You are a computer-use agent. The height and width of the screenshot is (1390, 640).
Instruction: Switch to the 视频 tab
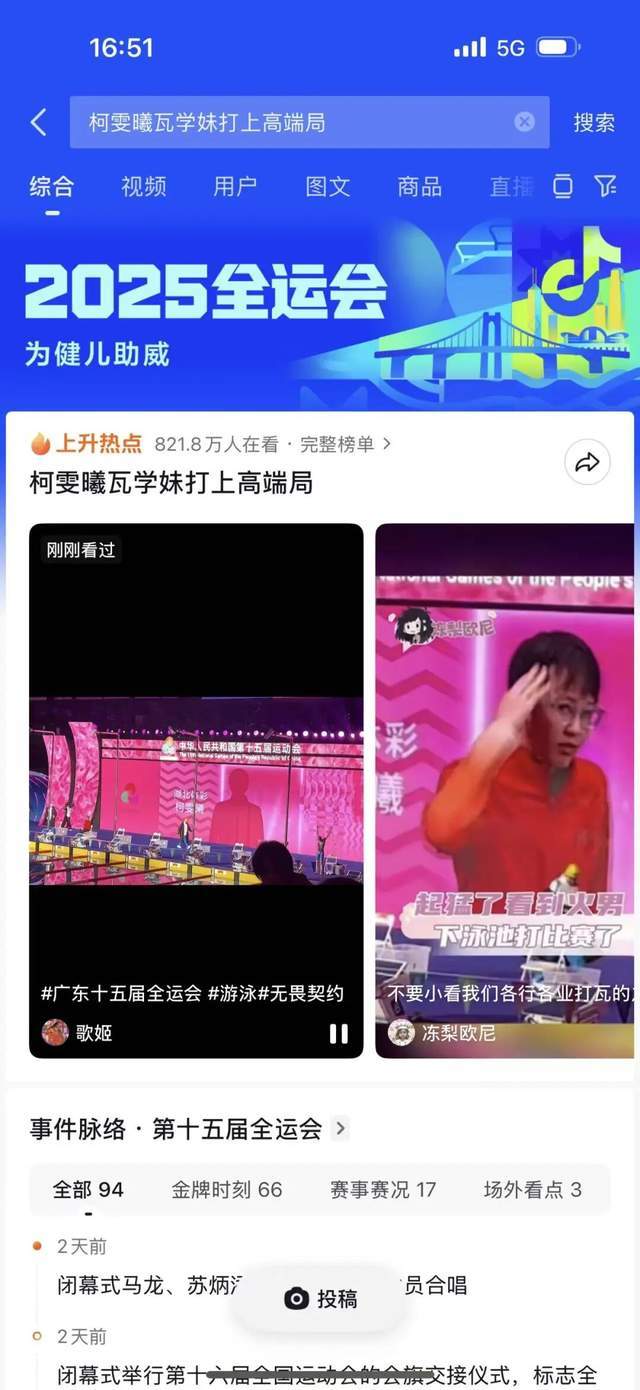coord(143,186)
